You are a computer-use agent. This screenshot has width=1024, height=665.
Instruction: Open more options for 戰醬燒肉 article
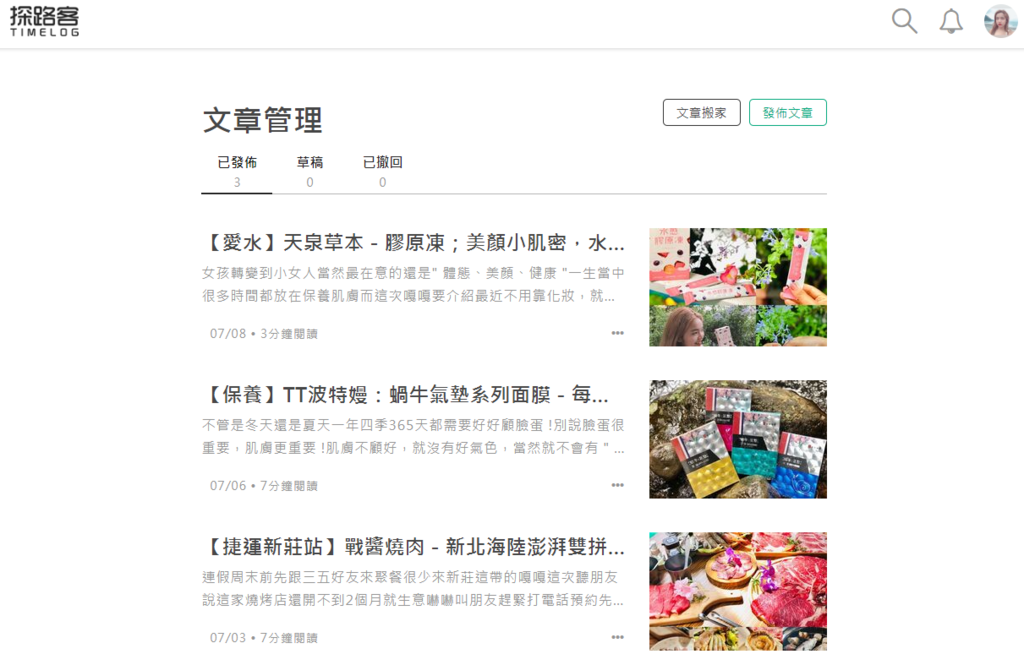[x=617, y=637]
